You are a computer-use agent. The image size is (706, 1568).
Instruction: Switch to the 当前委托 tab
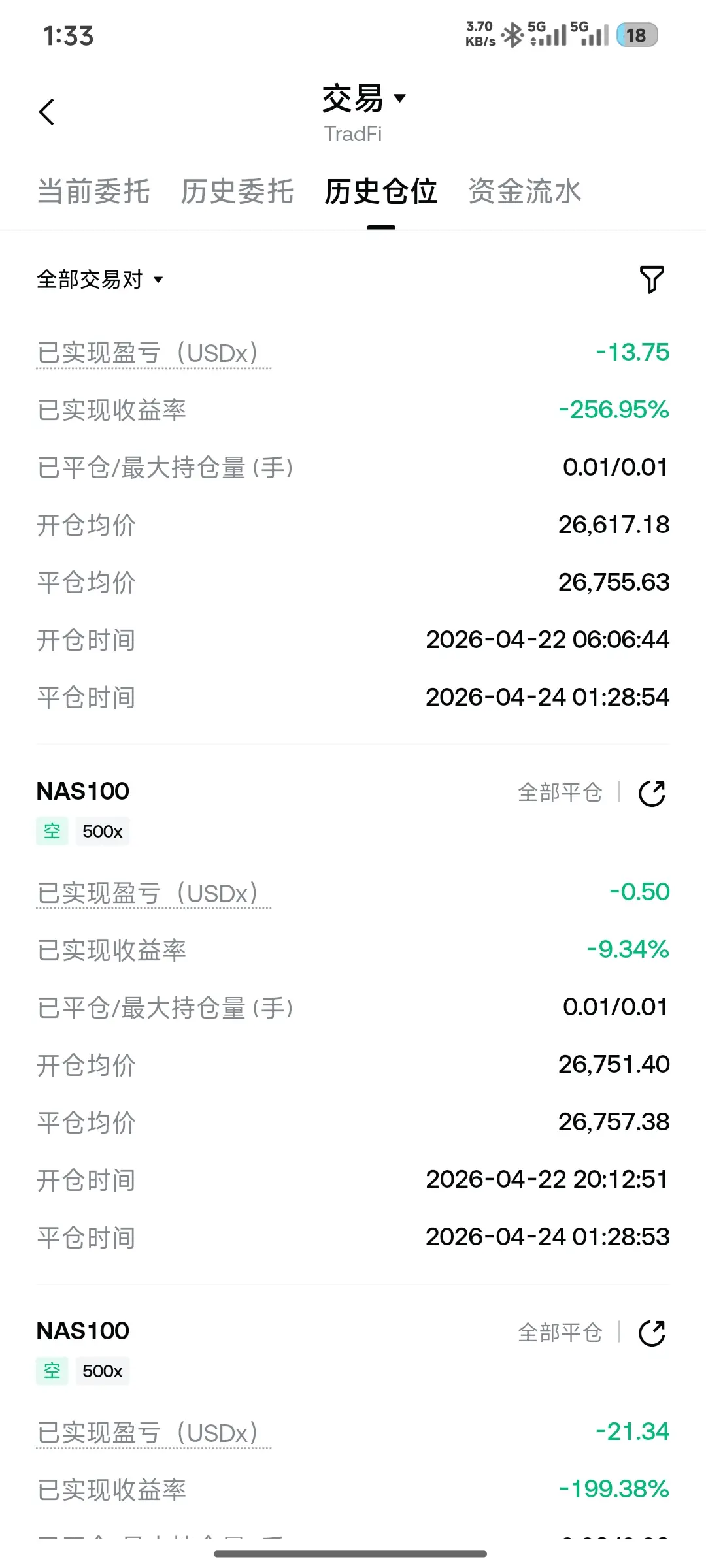click(x=93, y=191)
